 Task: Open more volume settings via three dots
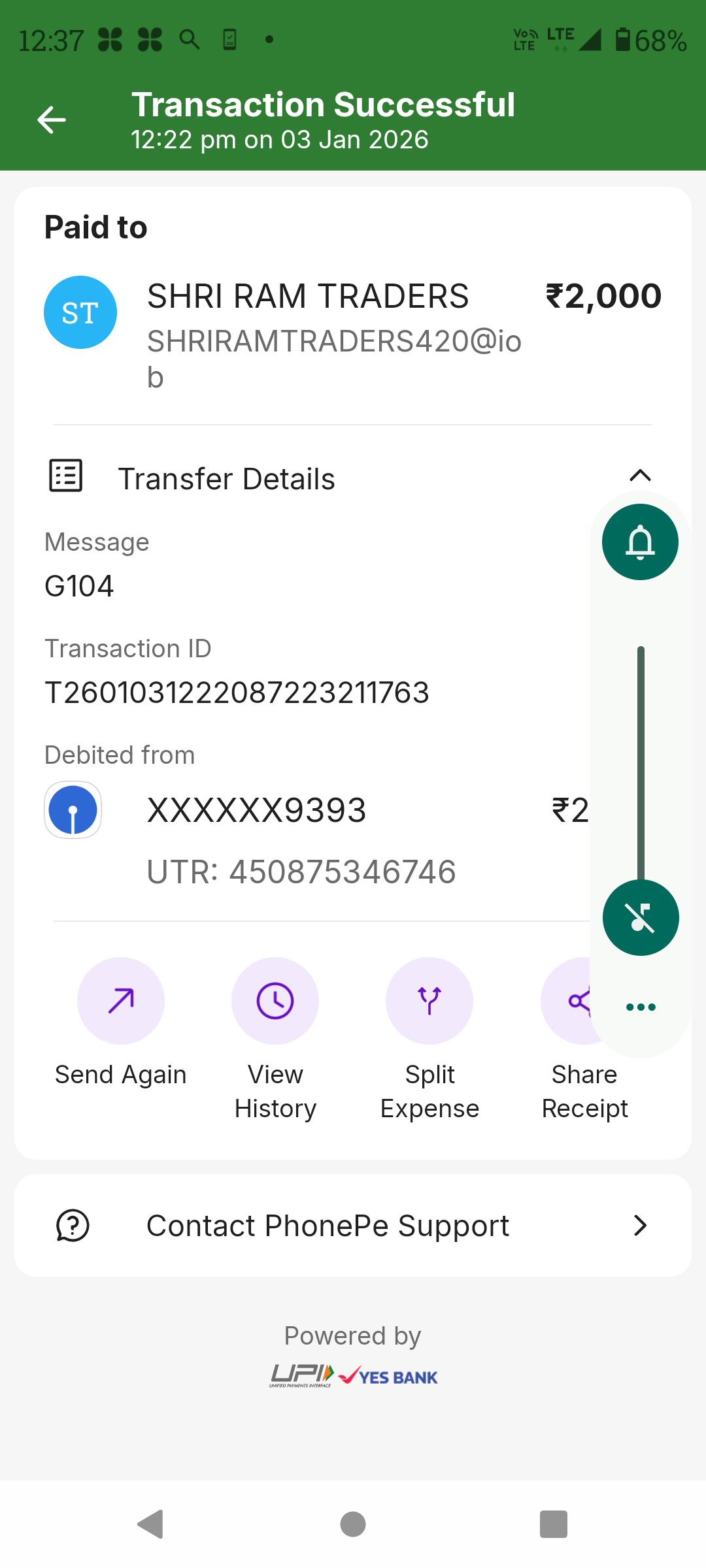pos(641,1007)
